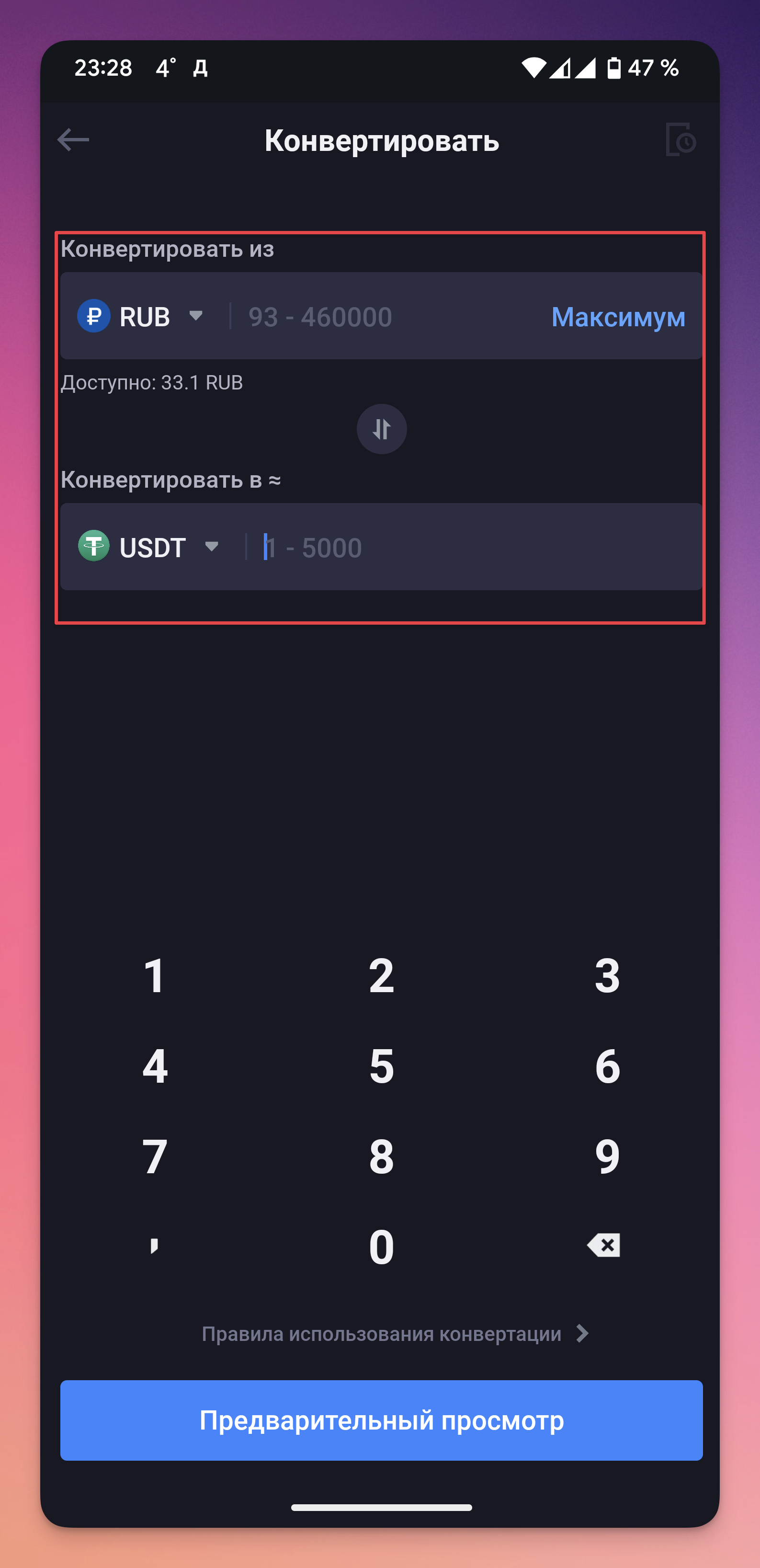Enter digit 7 on the keypad

pos(155,1156)
